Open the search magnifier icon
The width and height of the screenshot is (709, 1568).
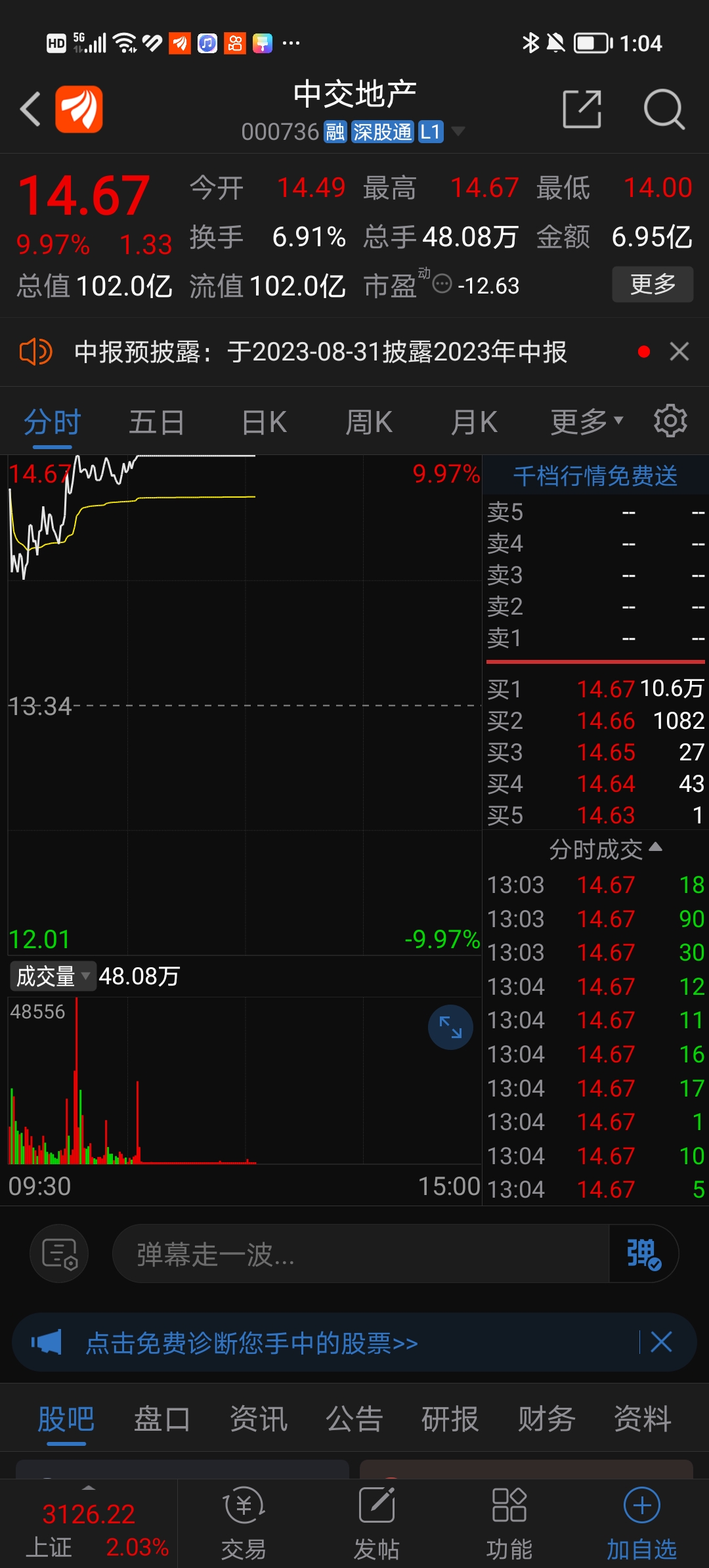[x=664, y=109]
